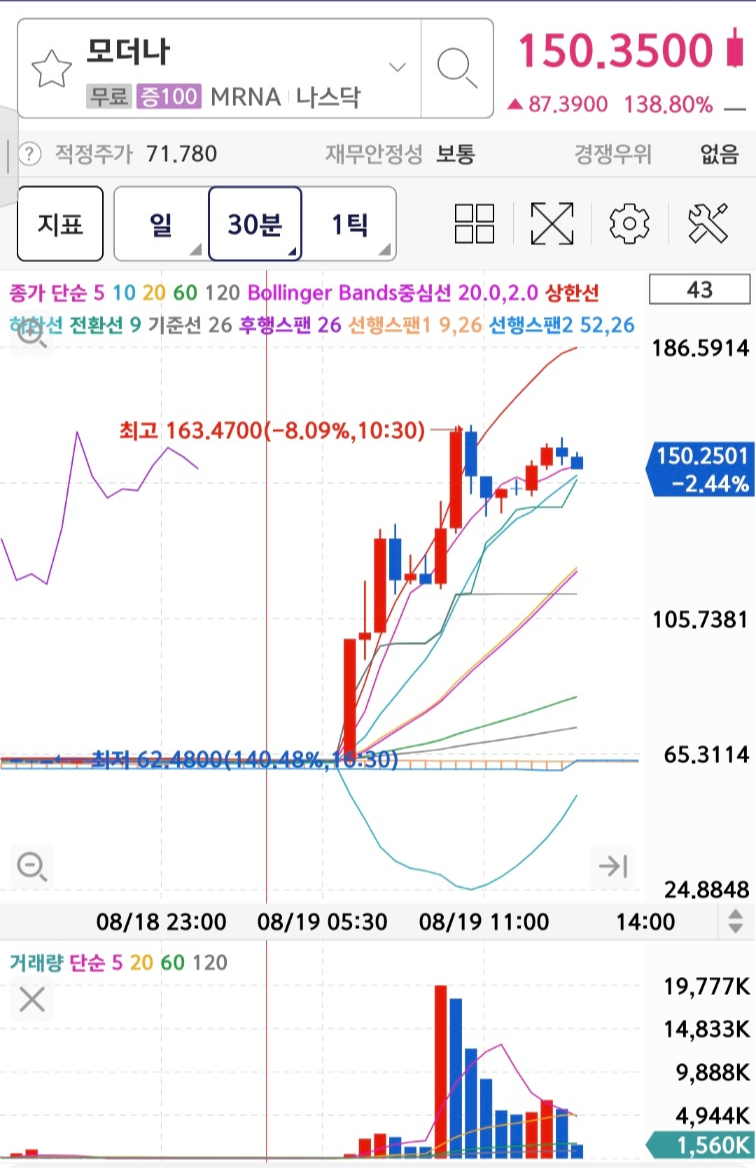Screen dimensions: 756x1168
Task: Open the multi-chart grid layout
Action: pos(474,223)
